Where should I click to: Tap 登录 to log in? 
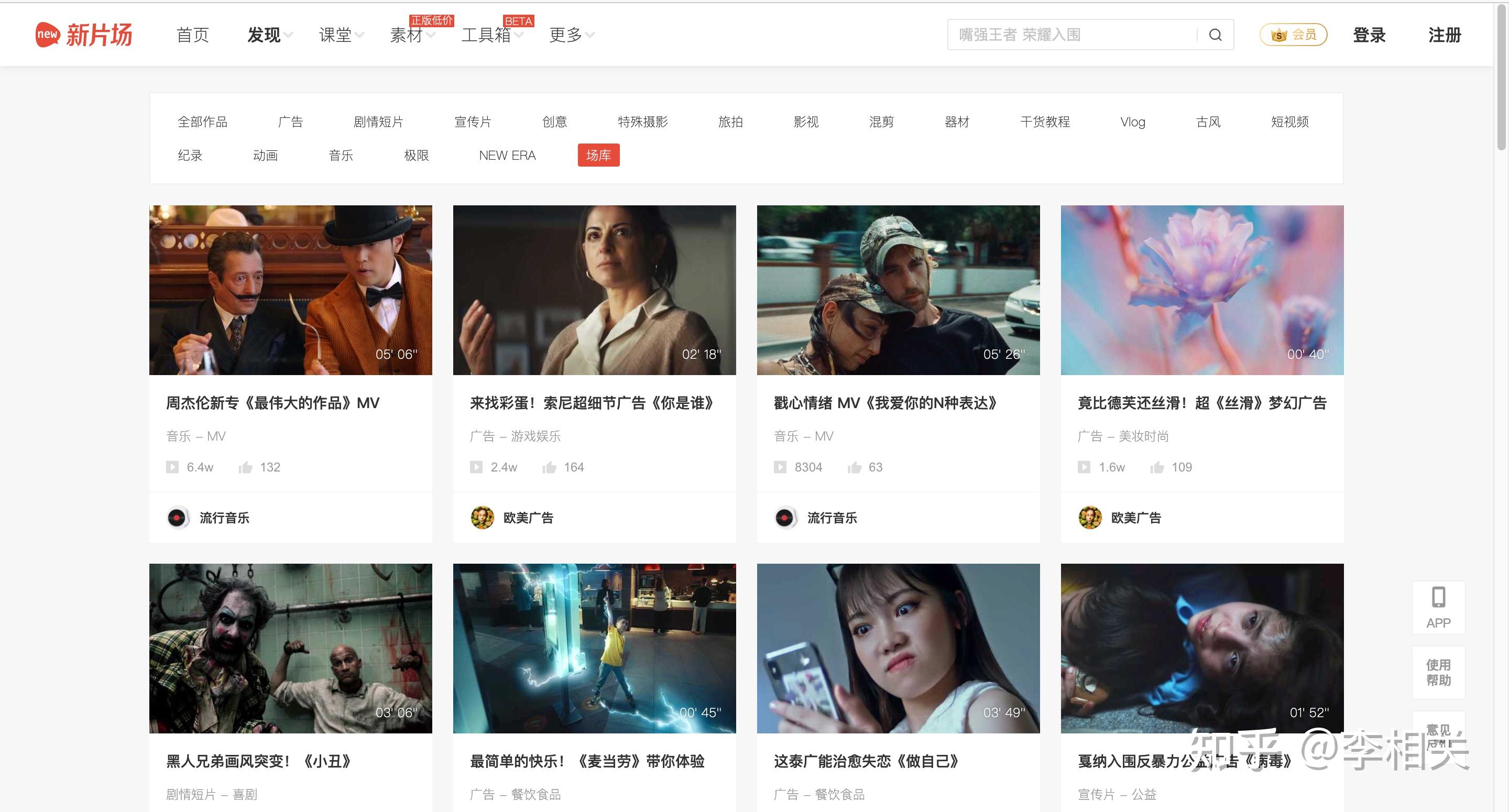[1369, 35]
